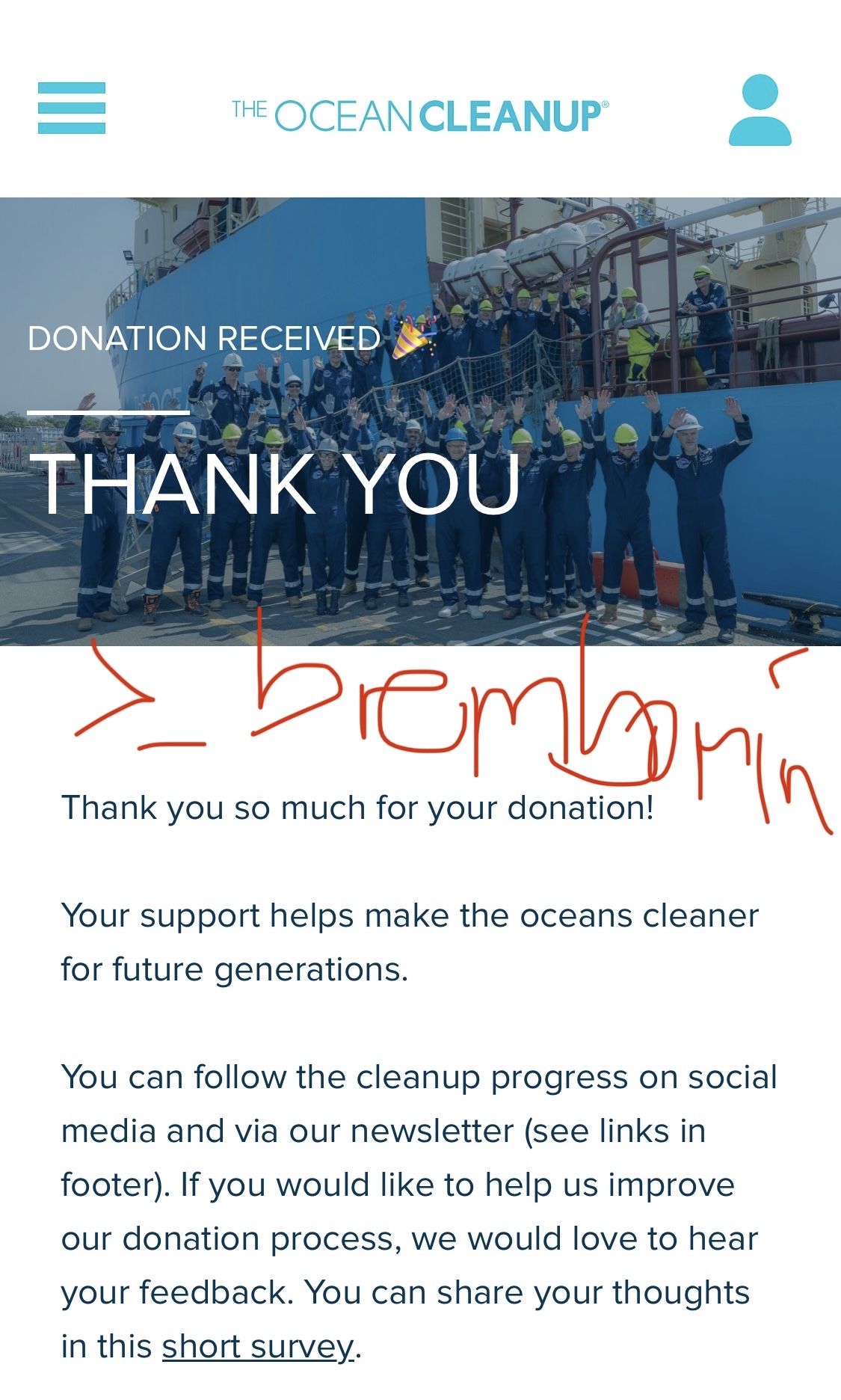Go to The Ocean Cleanup homepage logo
Image resolution: width=841 pixels, height=1400 pixels.
419,116
